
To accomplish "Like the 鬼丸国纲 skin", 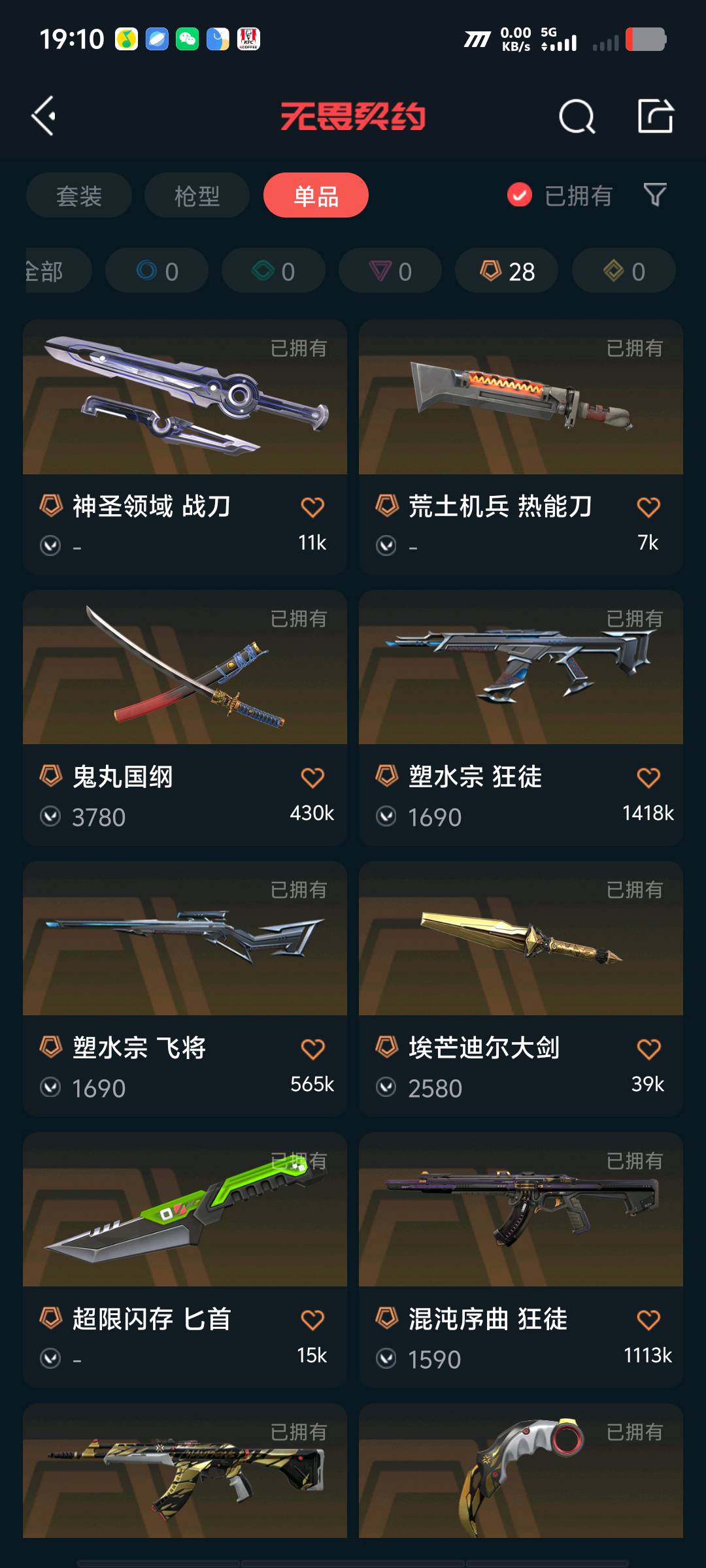I will 312,777.
